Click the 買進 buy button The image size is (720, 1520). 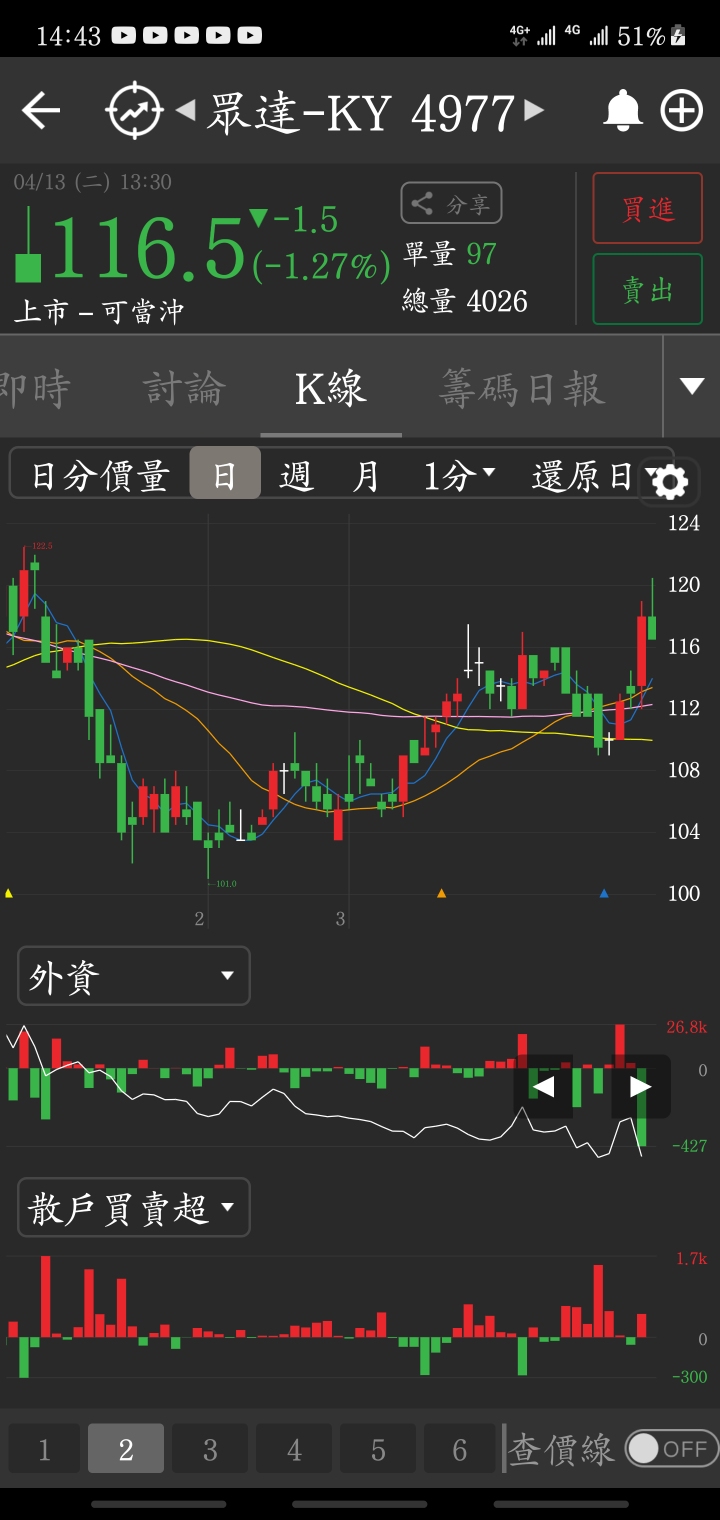pyautogui.click(x=647, y=207)
